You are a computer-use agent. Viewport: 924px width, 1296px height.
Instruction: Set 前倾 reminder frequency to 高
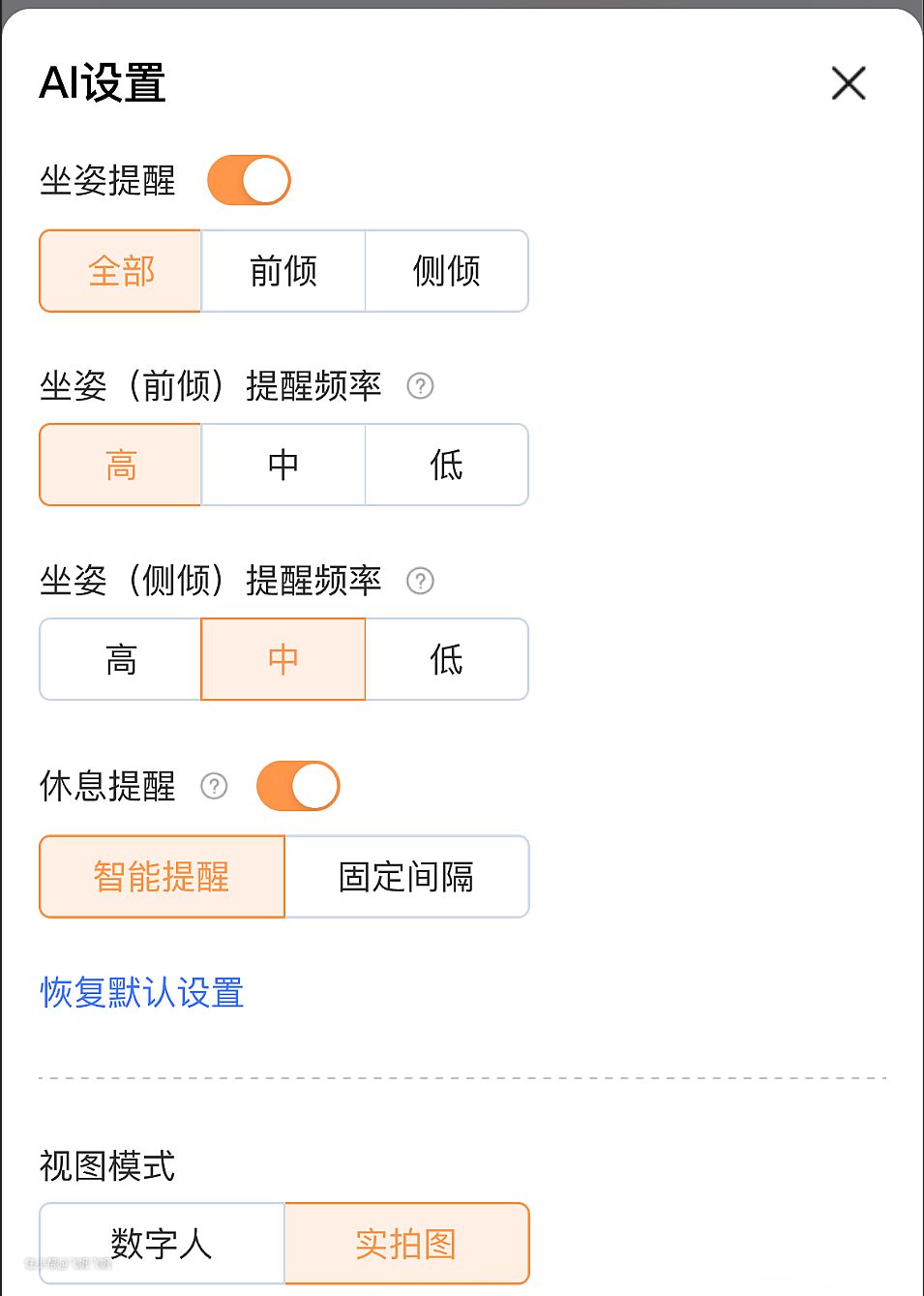pos(121,465)
